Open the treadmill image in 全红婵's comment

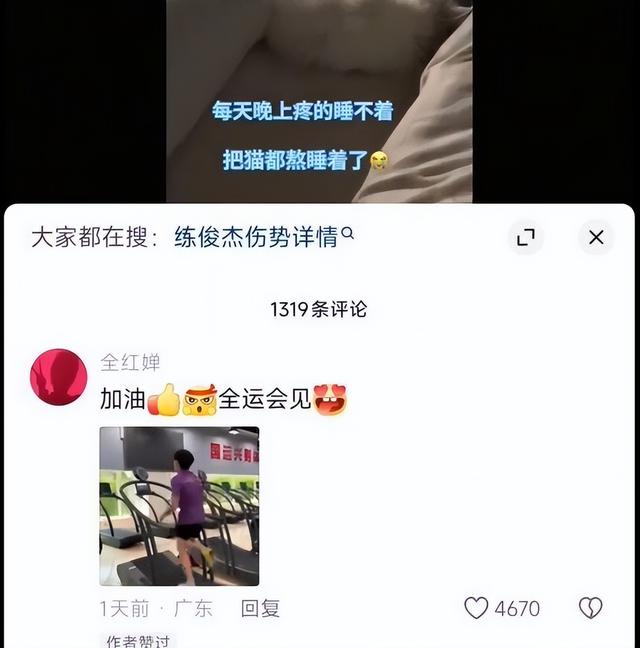[179, 506]
